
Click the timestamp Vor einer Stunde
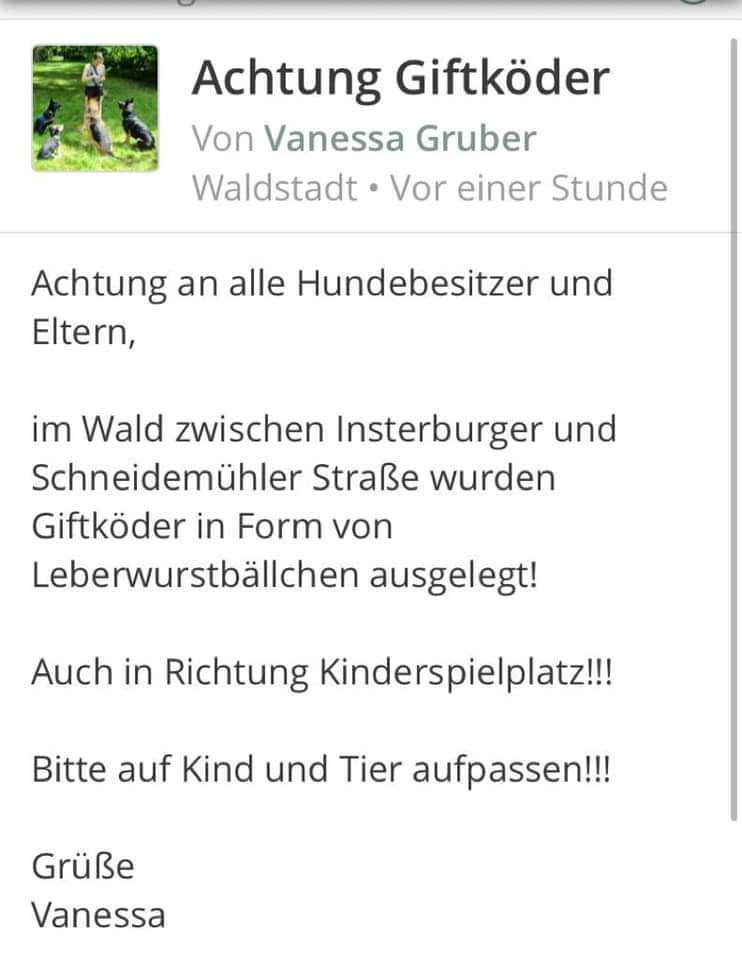click(530, 187)
